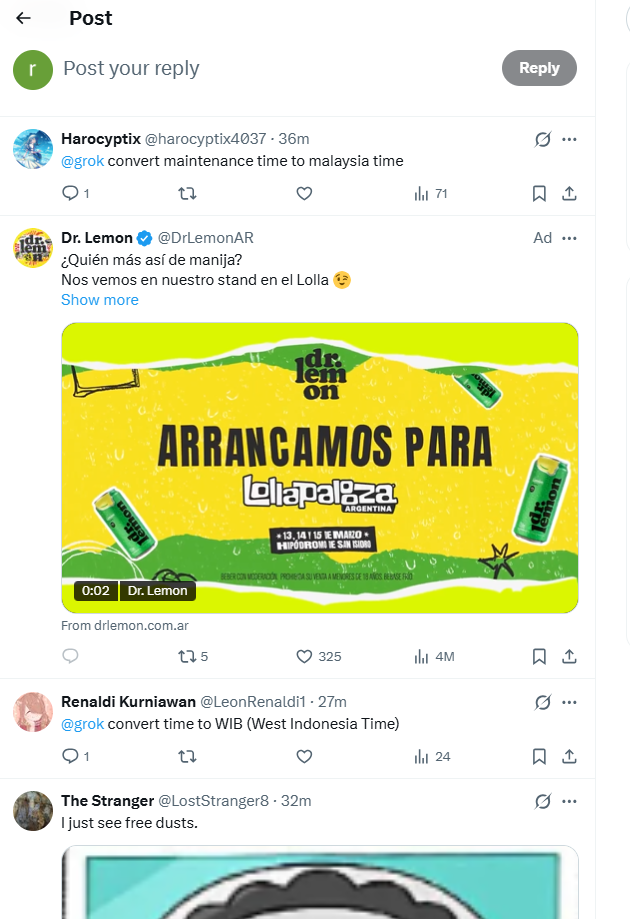This screenshot has width=630, height=919.
Task: Like Harocyptix's post
Action: [305, 193]
